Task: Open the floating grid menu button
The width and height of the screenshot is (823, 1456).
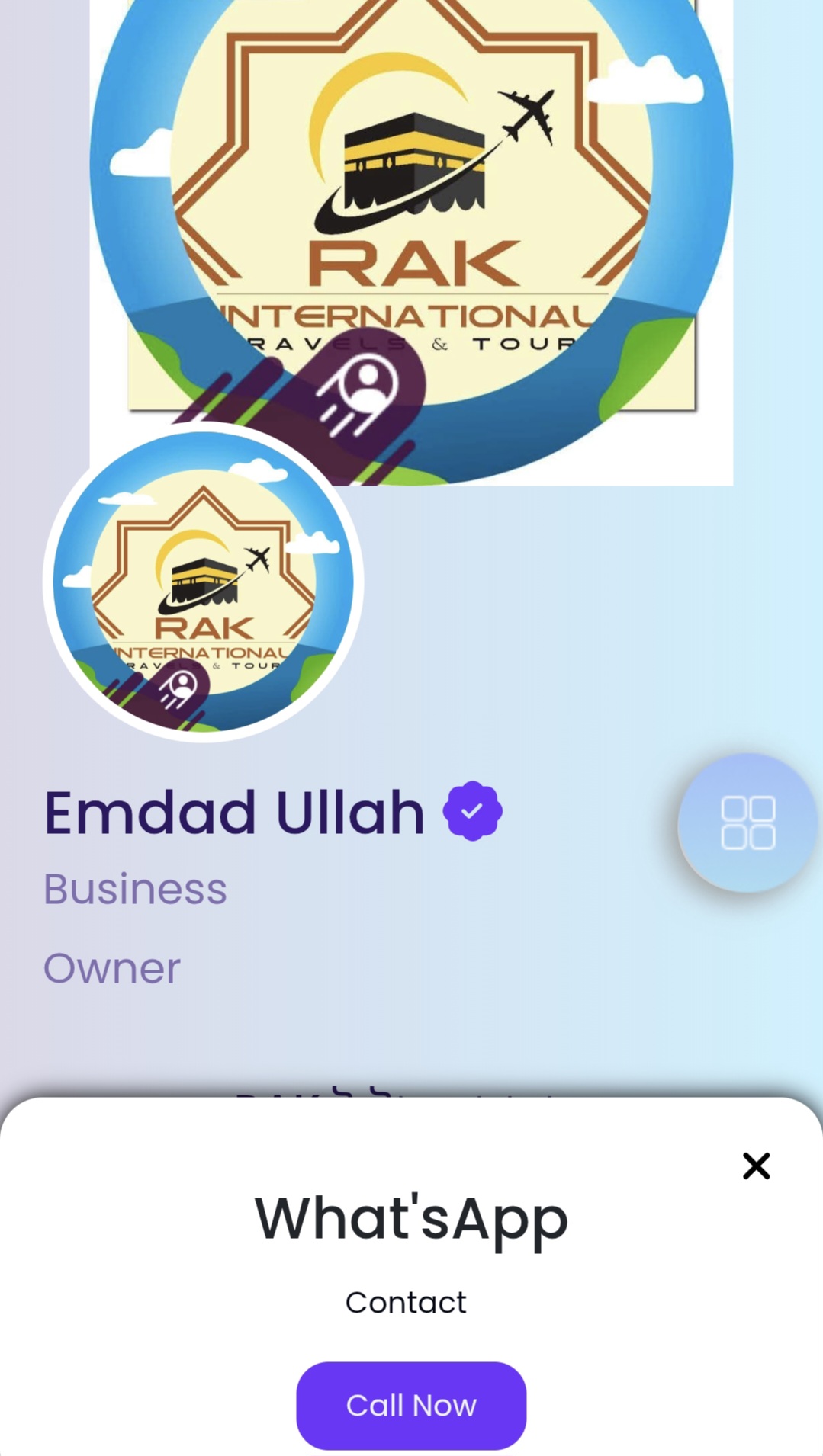Action: (x=747, y=823)
